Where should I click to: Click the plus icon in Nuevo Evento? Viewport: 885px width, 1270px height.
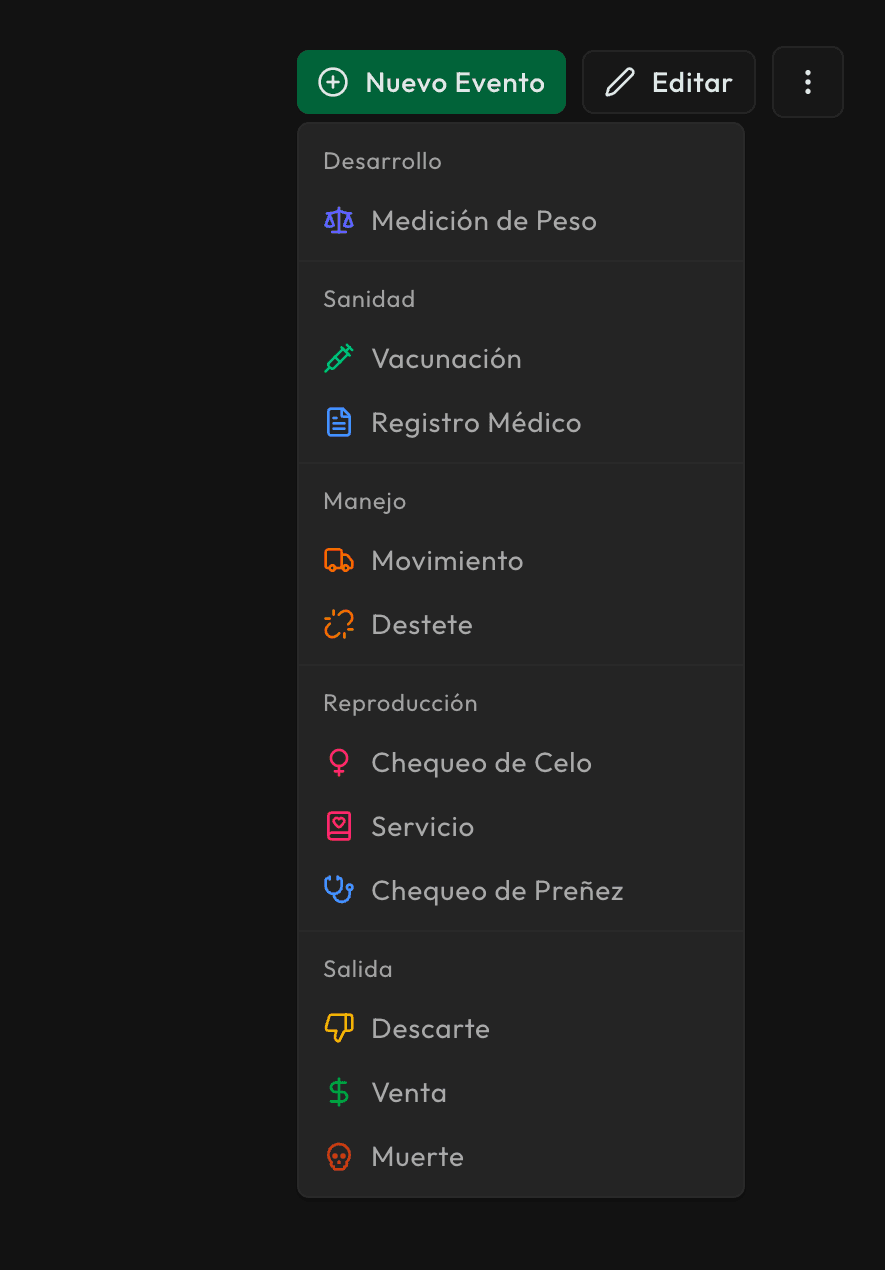point(331,82)
